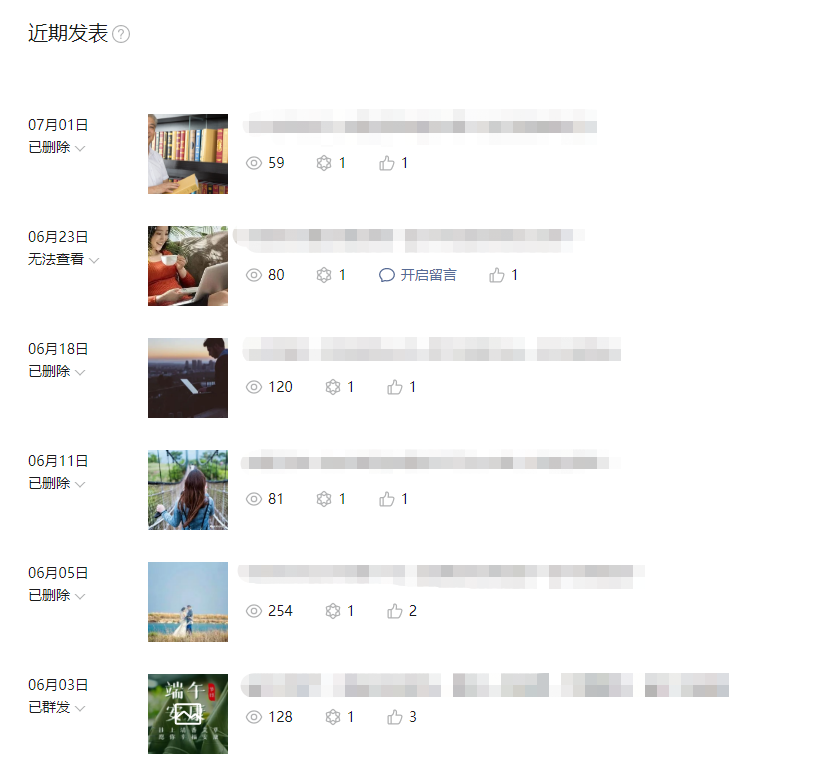820x769 pixels.
Task: Open the 06月11日 article thumbnail
Action: pyautogui.click(x=188, y=490)
